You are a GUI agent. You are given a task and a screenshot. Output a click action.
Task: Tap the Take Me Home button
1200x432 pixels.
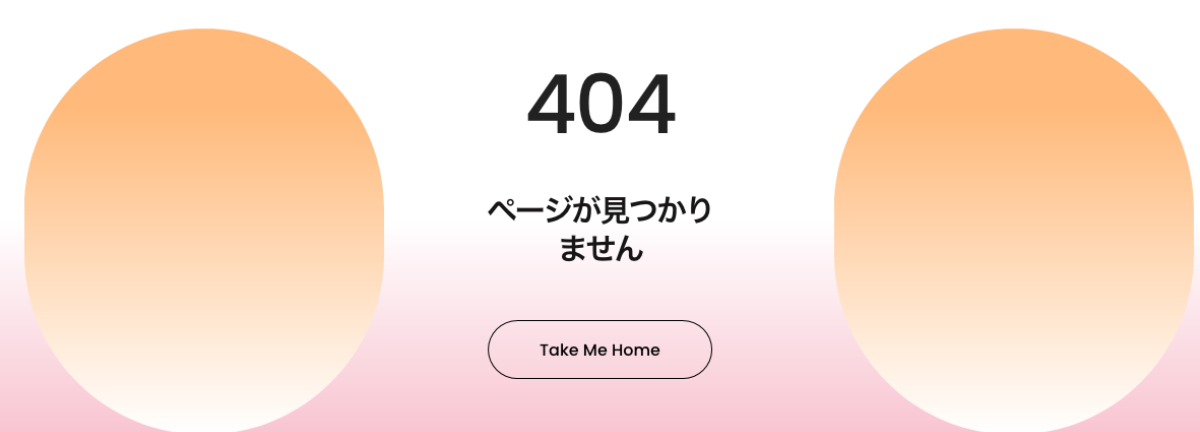(x=599, y=350)
